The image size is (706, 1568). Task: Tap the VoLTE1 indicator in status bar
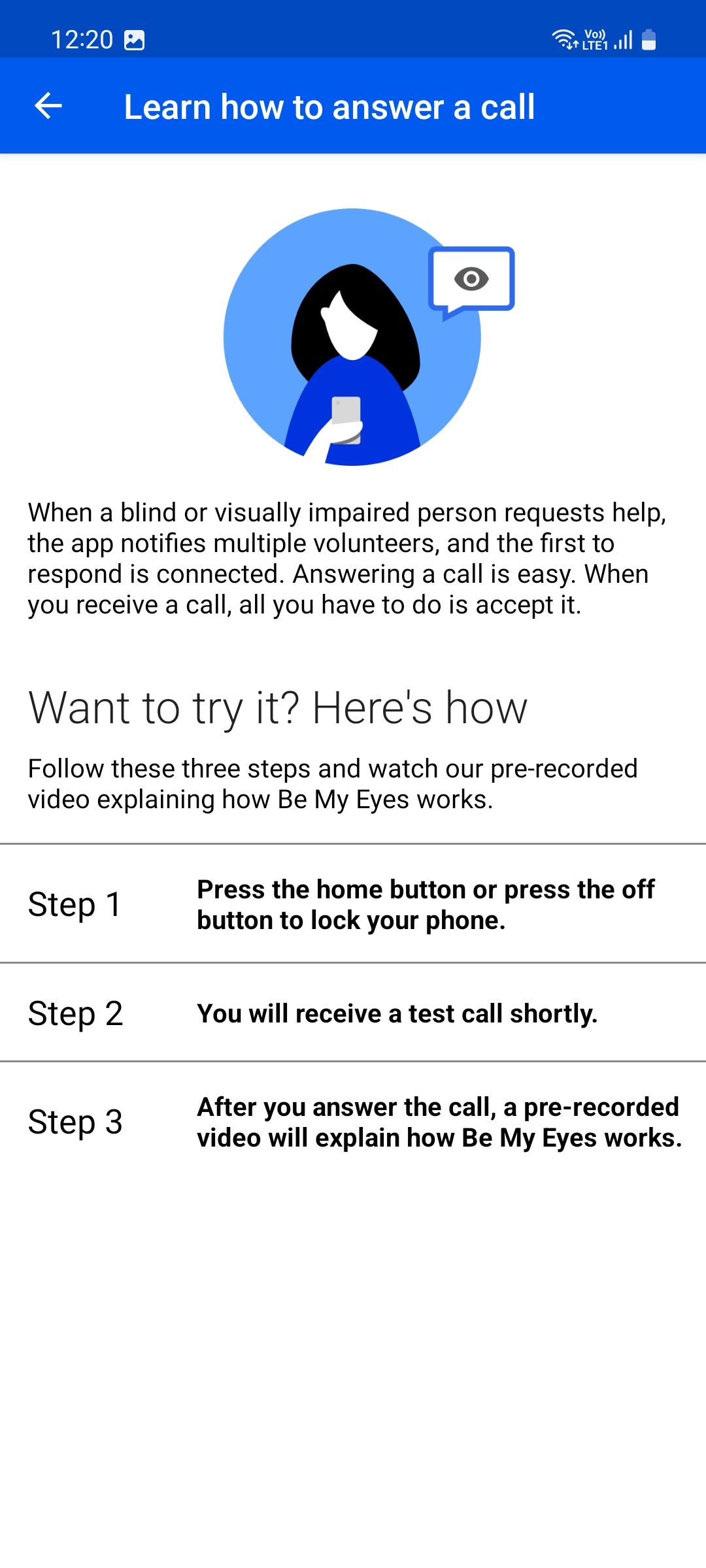coord(596,41)
